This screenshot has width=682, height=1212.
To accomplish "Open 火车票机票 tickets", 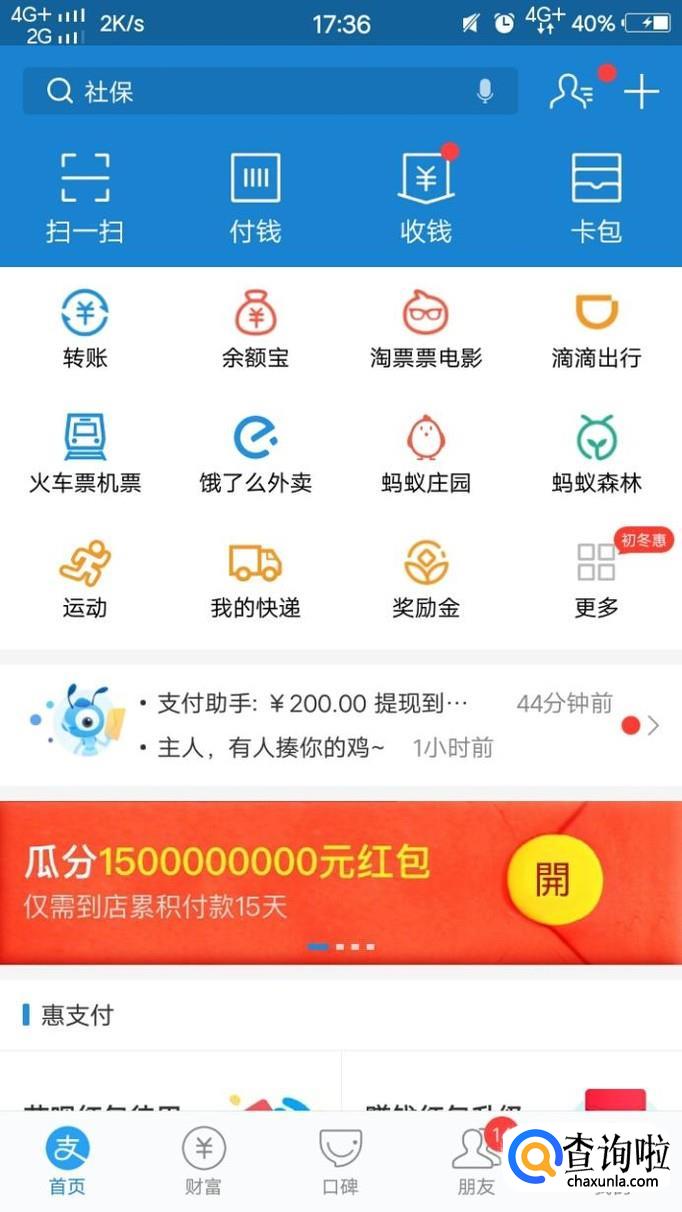I will point(85,454).
